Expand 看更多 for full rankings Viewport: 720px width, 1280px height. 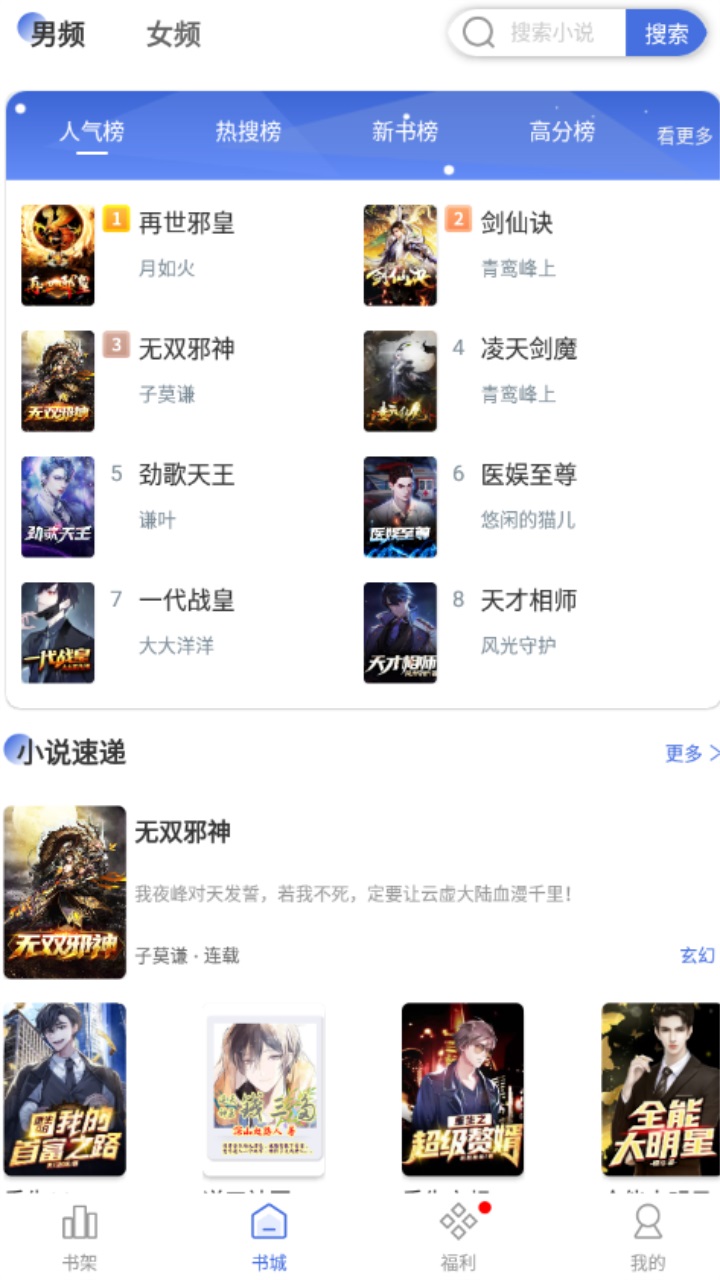688,141
